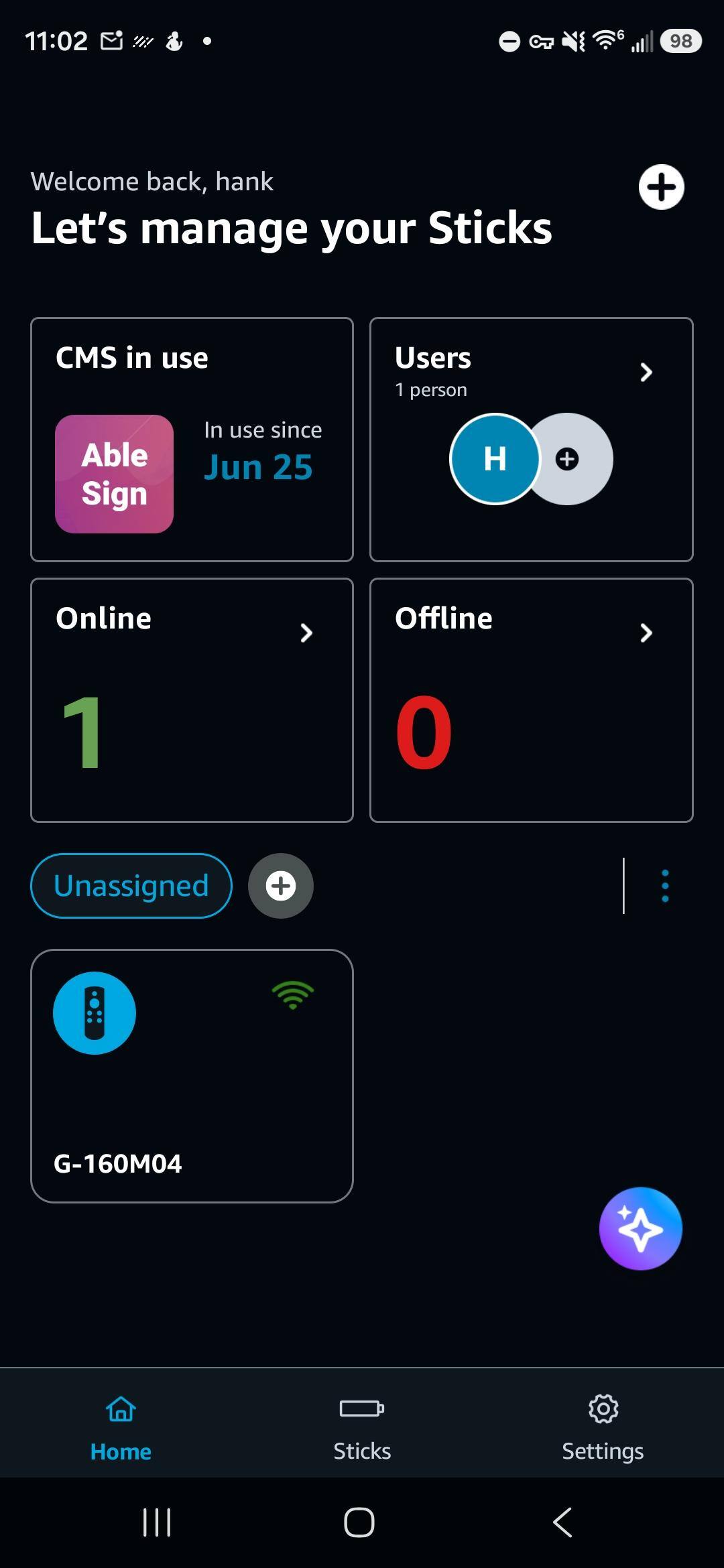The width and height of the screenshot is (724, 1568).
Task: View the Offline sticks list
Action: coord(531,700)
